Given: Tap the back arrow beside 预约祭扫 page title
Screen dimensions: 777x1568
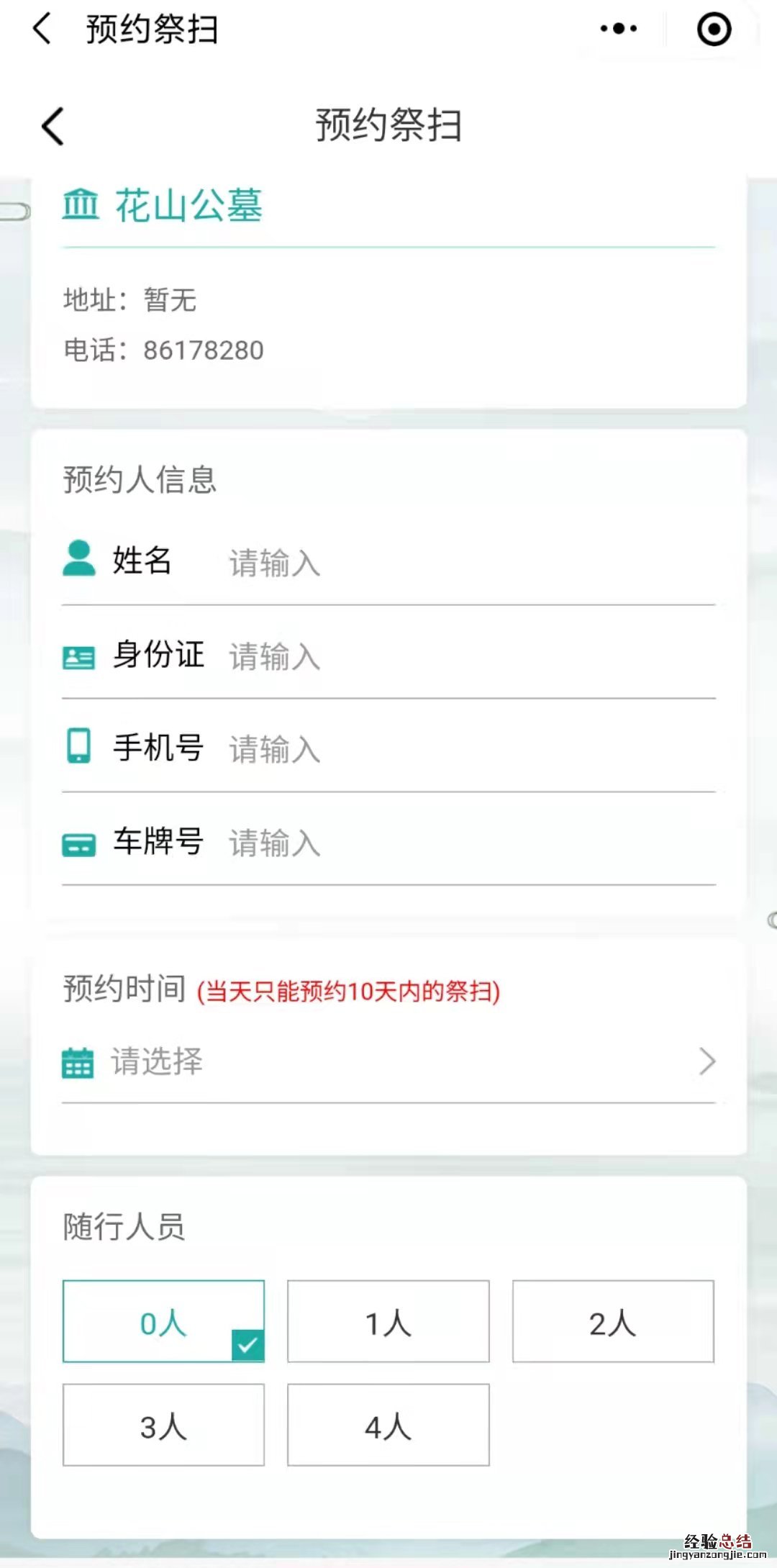Looking at the screenshot, I should coord(53,127).
